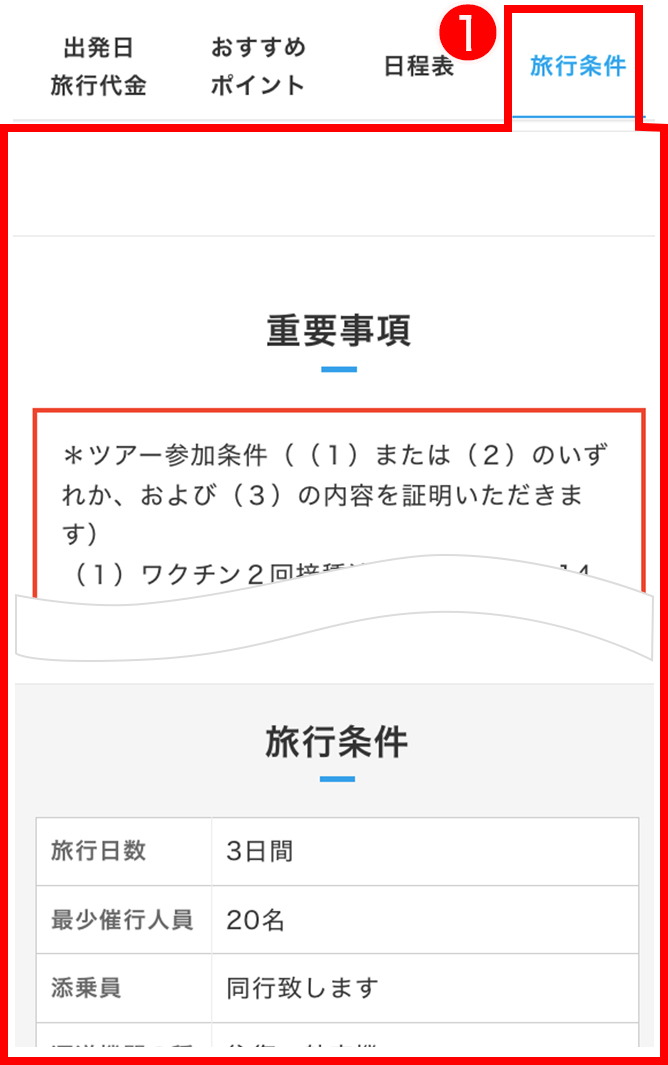Go to the 旅行条件 tab
Viewport: 668px width, 1065px height.
(x=577, y=67)
